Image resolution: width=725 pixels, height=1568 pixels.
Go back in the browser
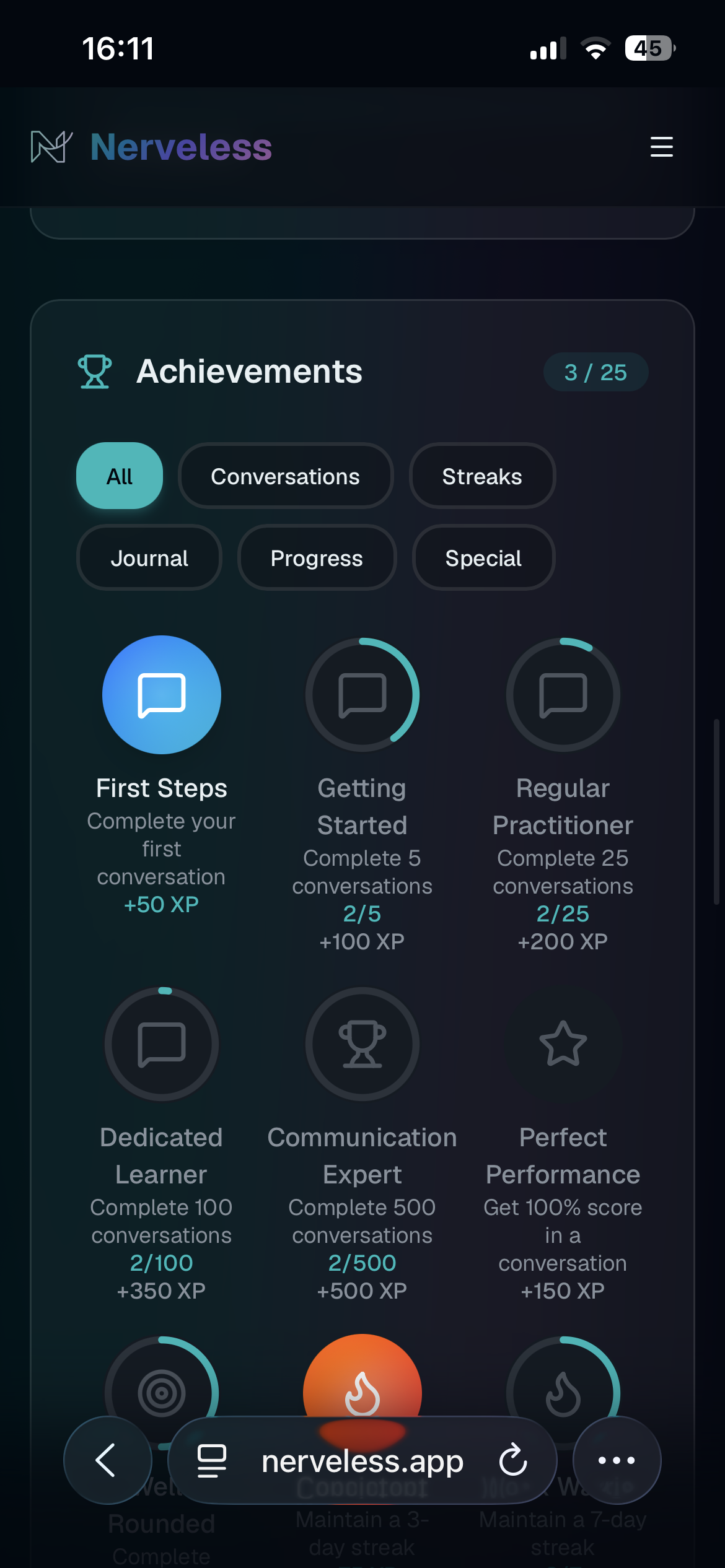click(x=108, y=1460)
